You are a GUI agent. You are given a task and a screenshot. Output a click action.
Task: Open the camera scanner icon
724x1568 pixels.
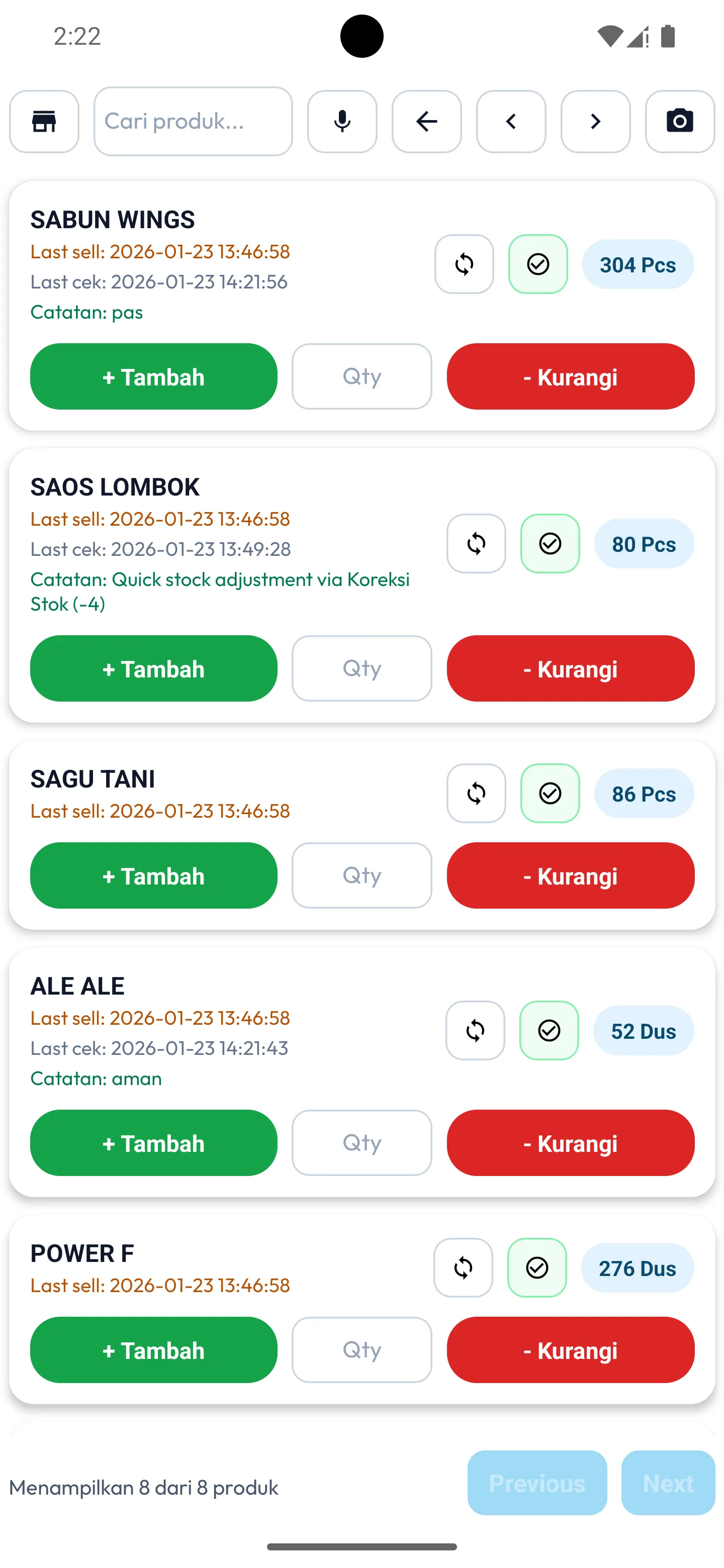[680, 121]
